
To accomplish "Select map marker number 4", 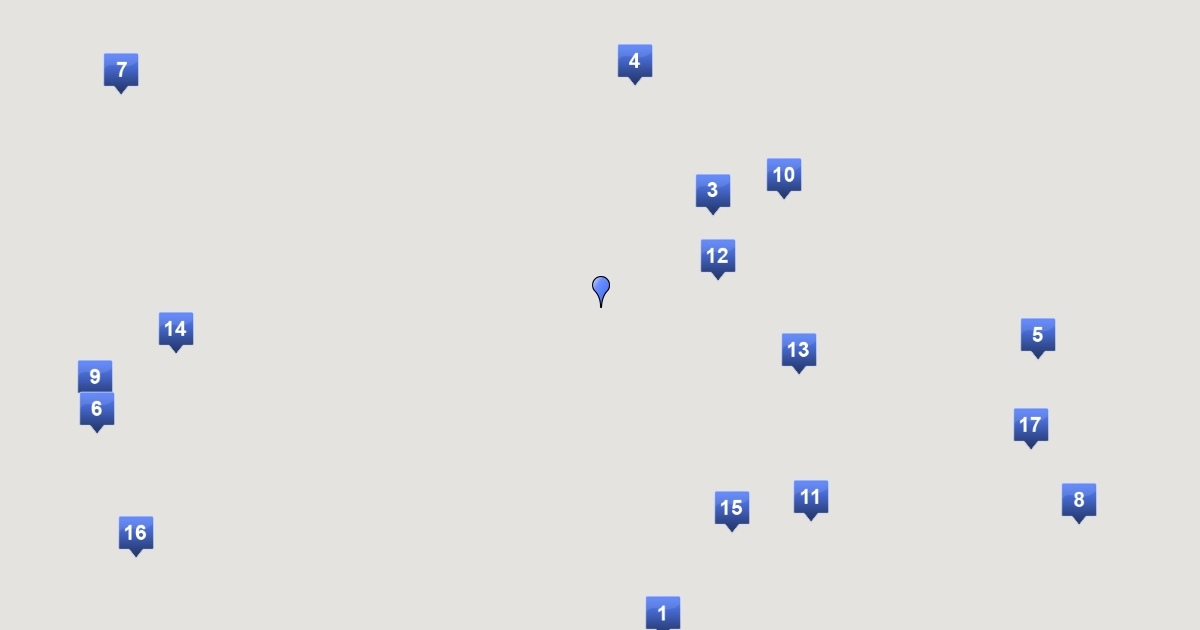I will click(x=635, y=62).
